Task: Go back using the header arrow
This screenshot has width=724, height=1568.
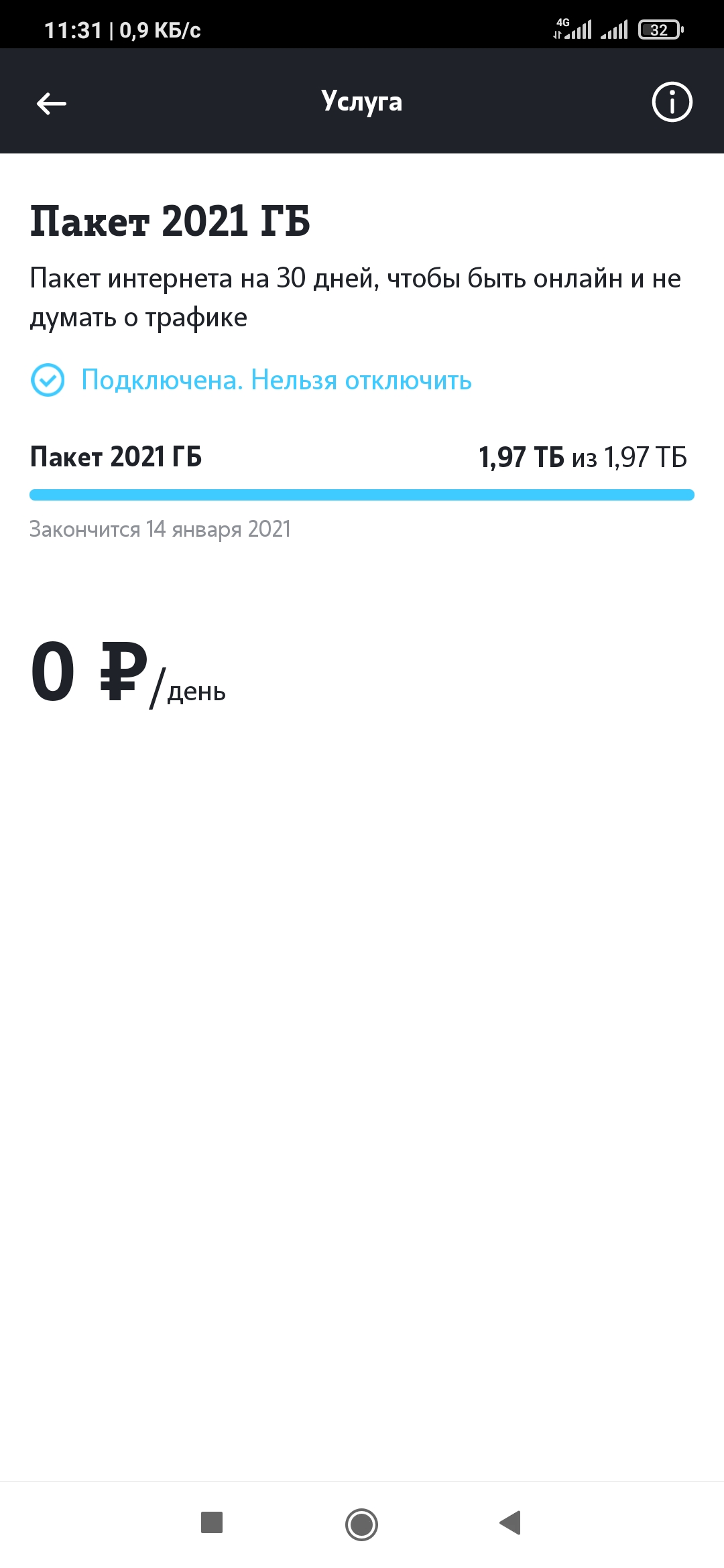Action: coord(52,103)
